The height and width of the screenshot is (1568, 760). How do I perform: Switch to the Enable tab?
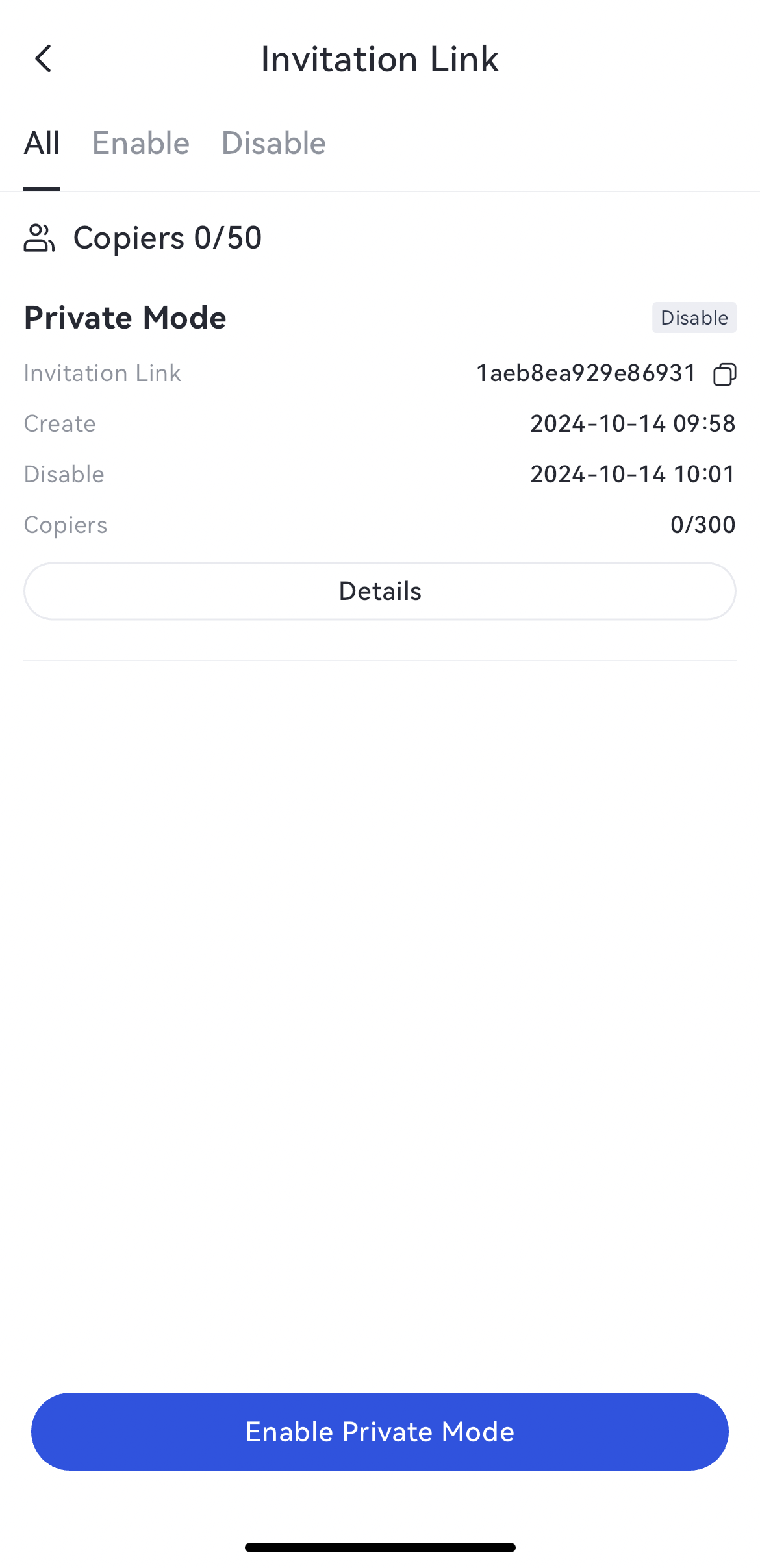tap(141, 143)
